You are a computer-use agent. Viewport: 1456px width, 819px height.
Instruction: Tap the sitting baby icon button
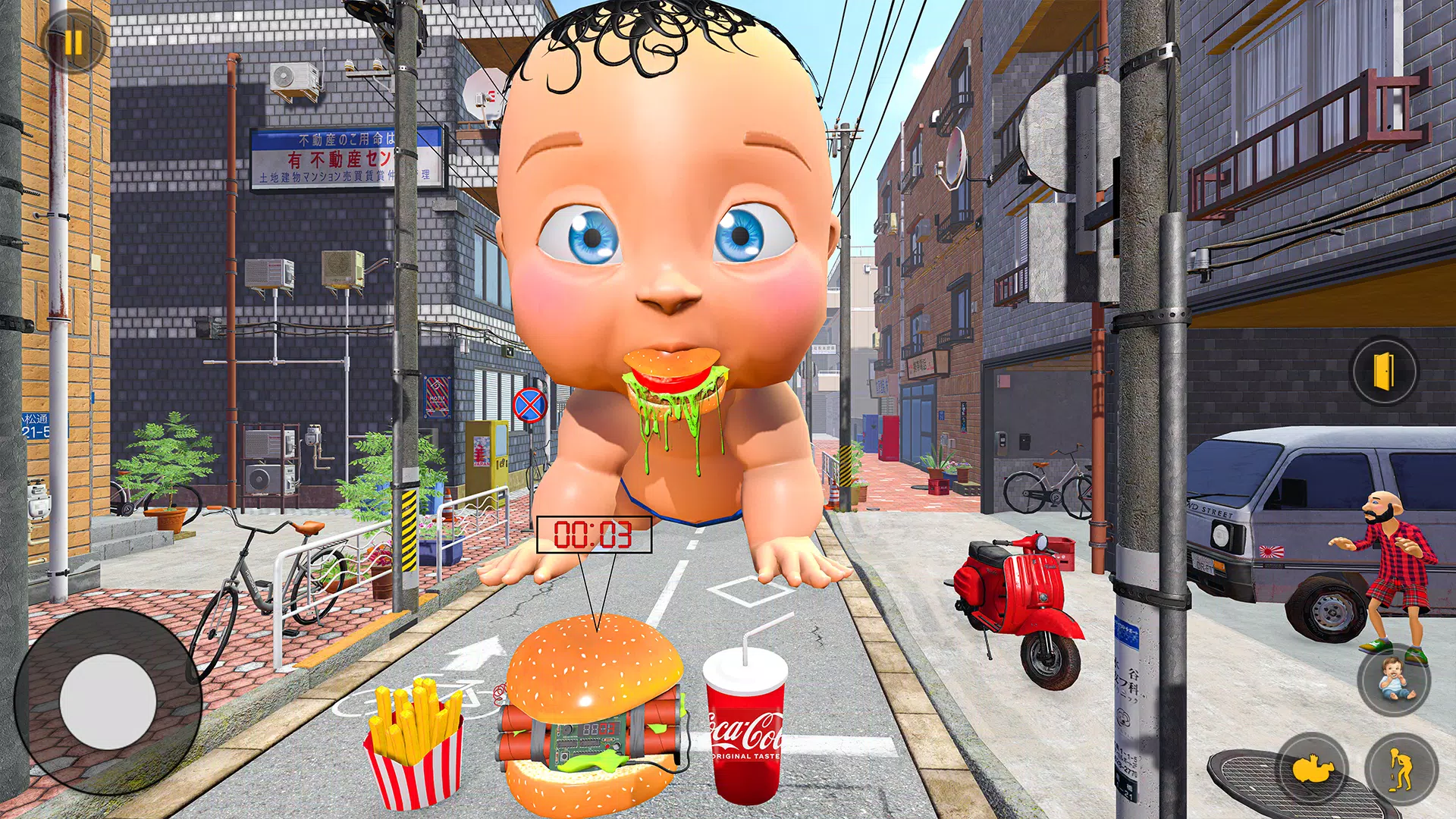[x=1394, y=680]
